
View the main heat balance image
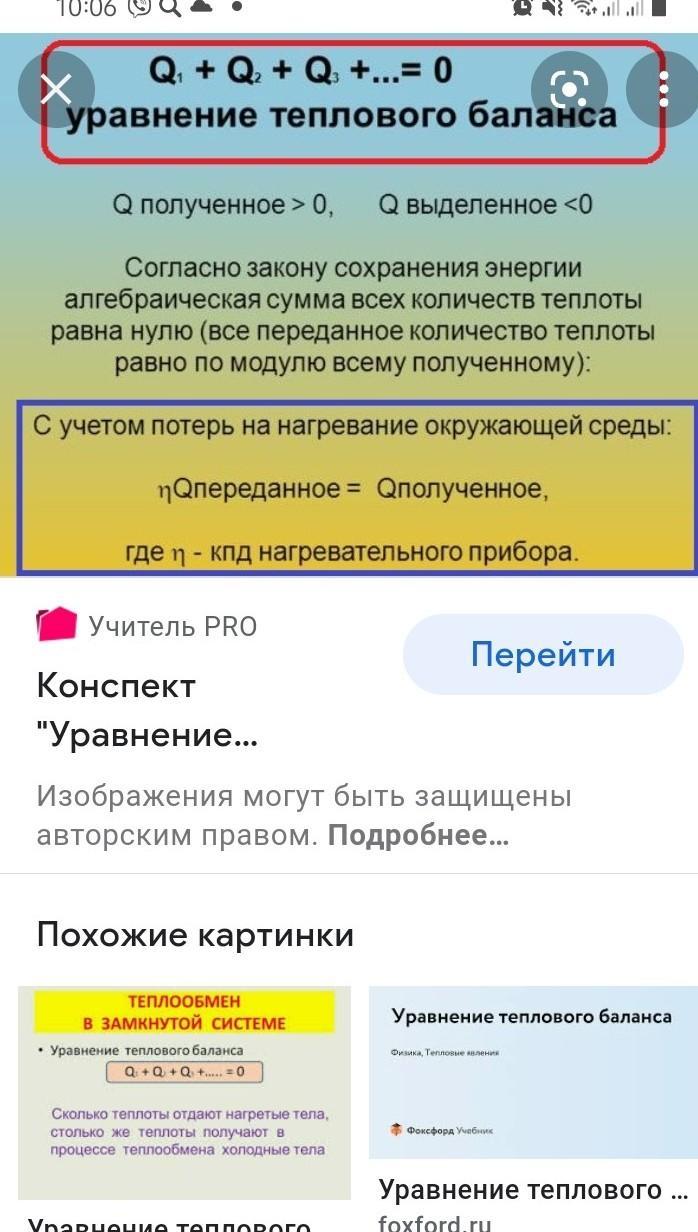tap(349, 330)
